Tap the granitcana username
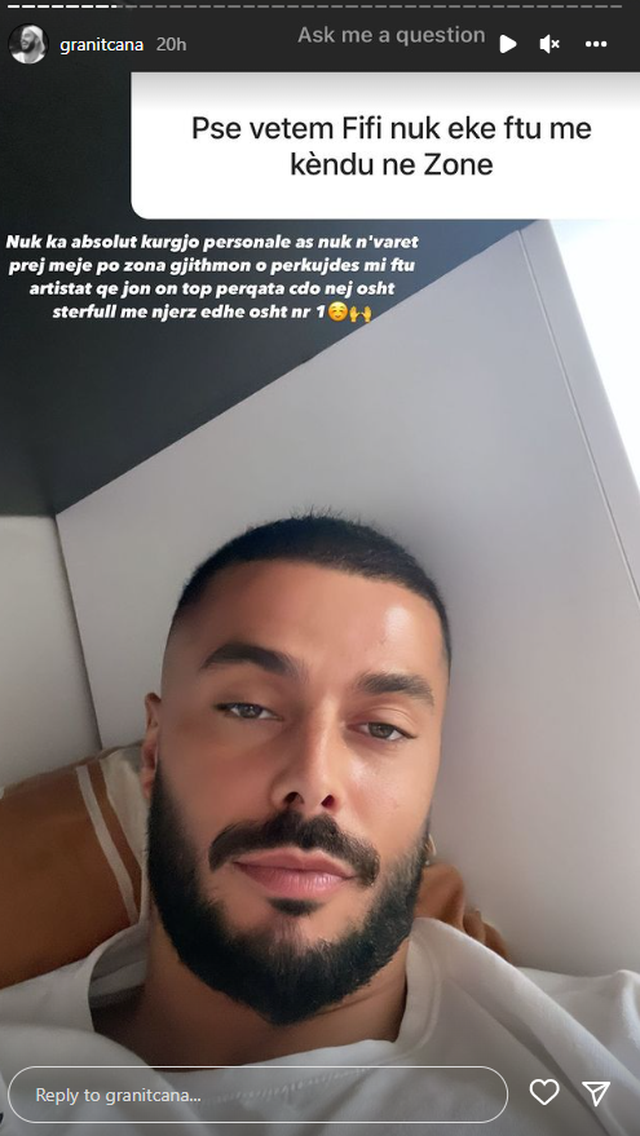 pos(102,45)
